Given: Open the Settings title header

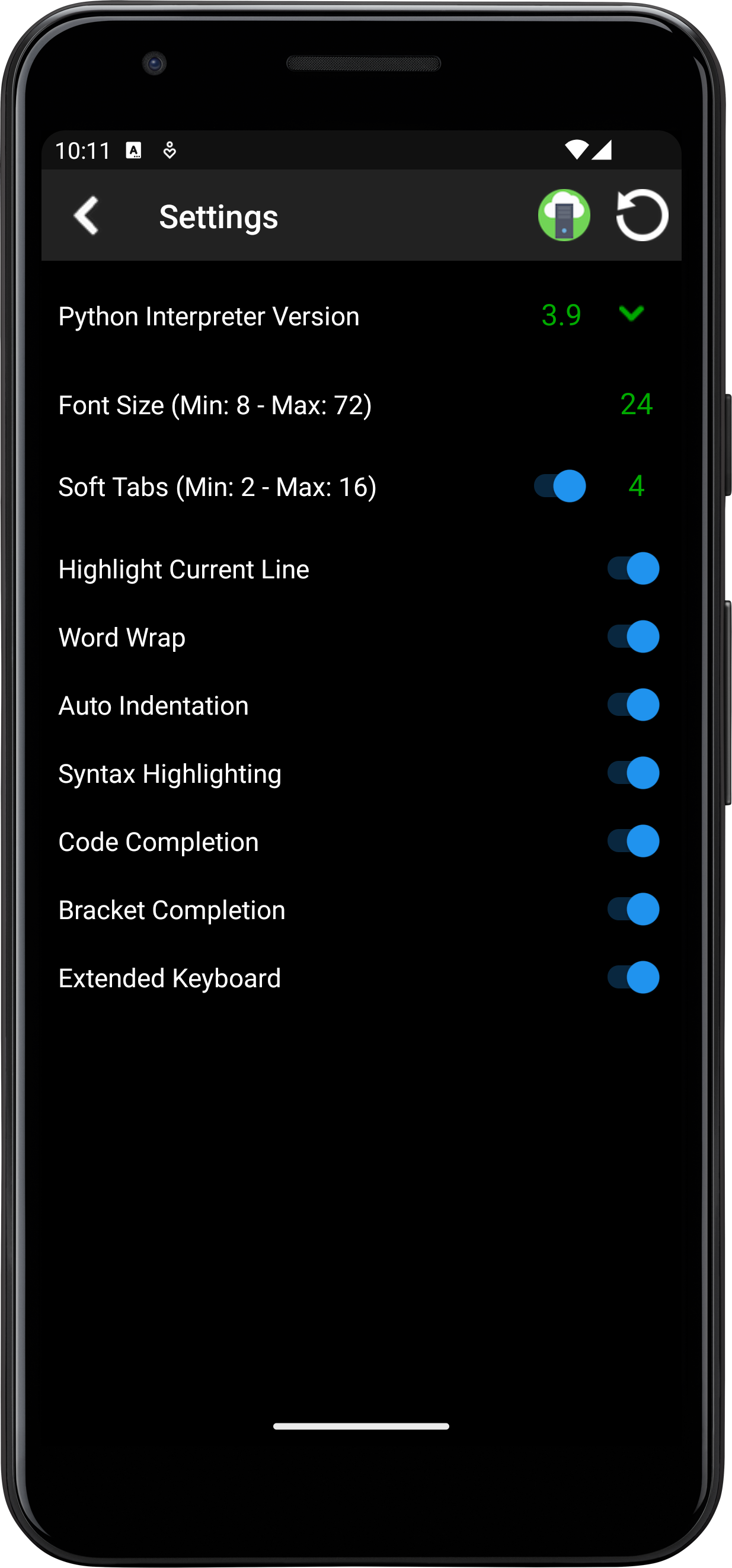Looking at the screenshot, I should pyautogui.click(x=218, y=216).
